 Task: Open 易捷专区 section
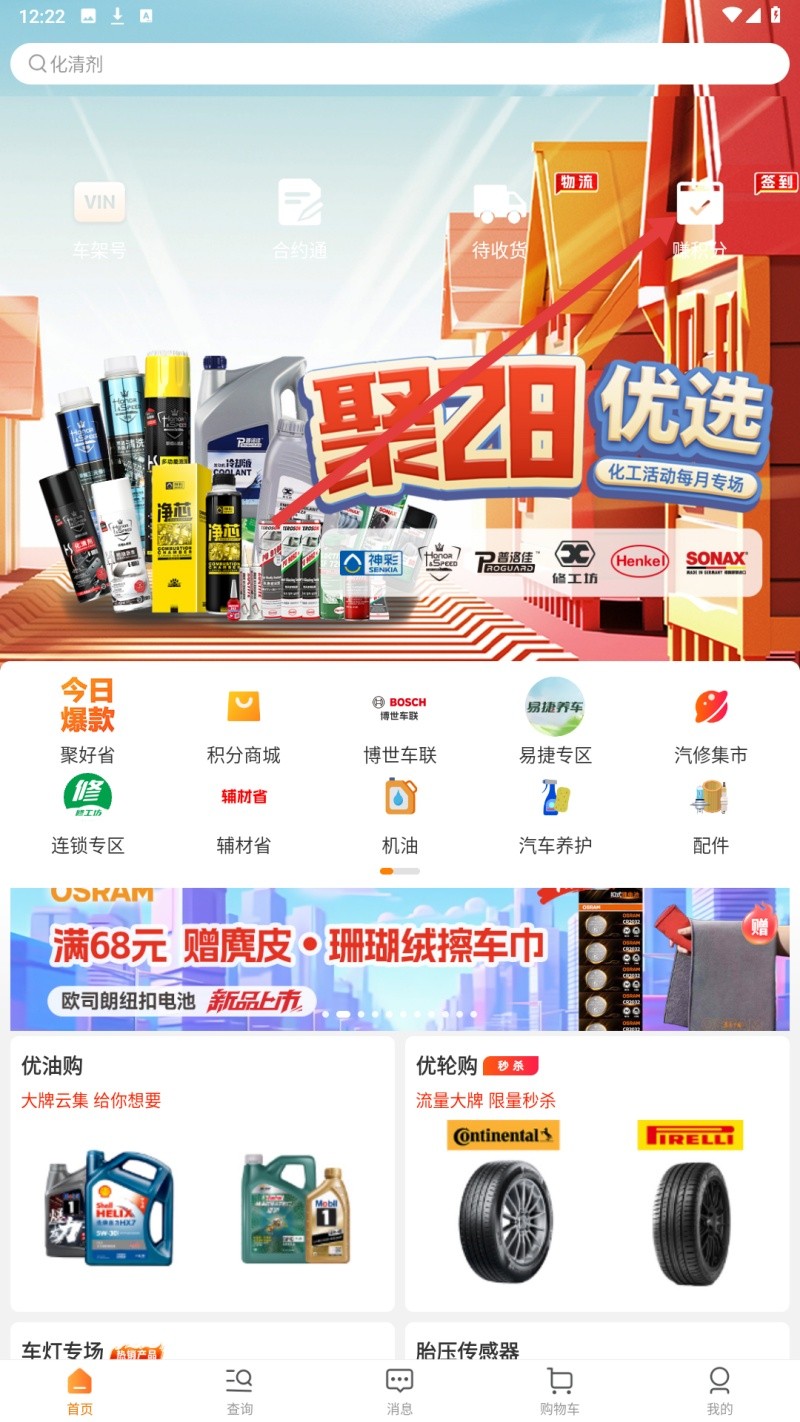click(555, 720)
